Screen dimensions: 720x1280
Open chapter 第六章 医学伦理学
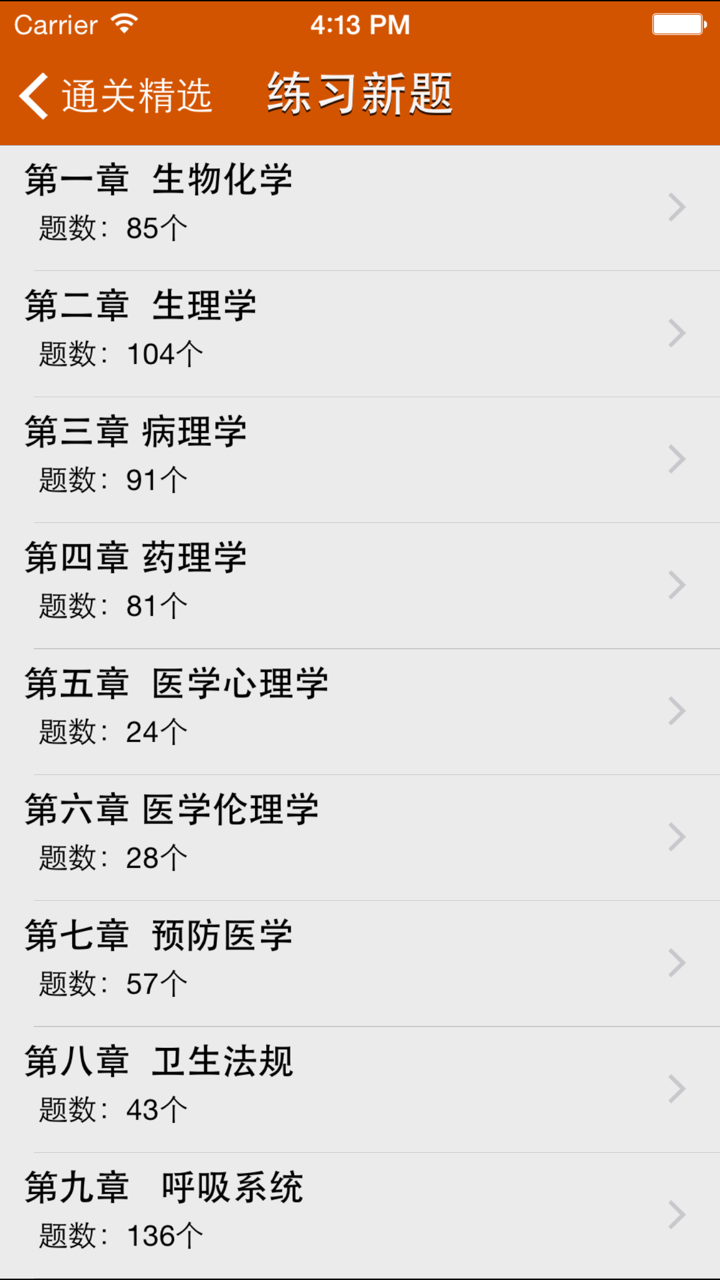point(360,837)
